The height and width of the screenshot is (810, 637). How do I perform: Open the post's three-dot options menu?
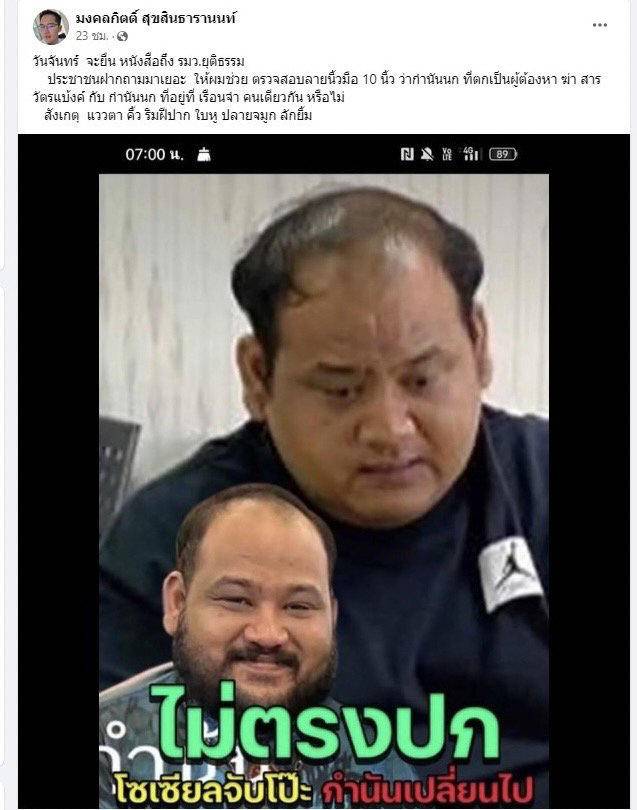(x=600, y=25)
